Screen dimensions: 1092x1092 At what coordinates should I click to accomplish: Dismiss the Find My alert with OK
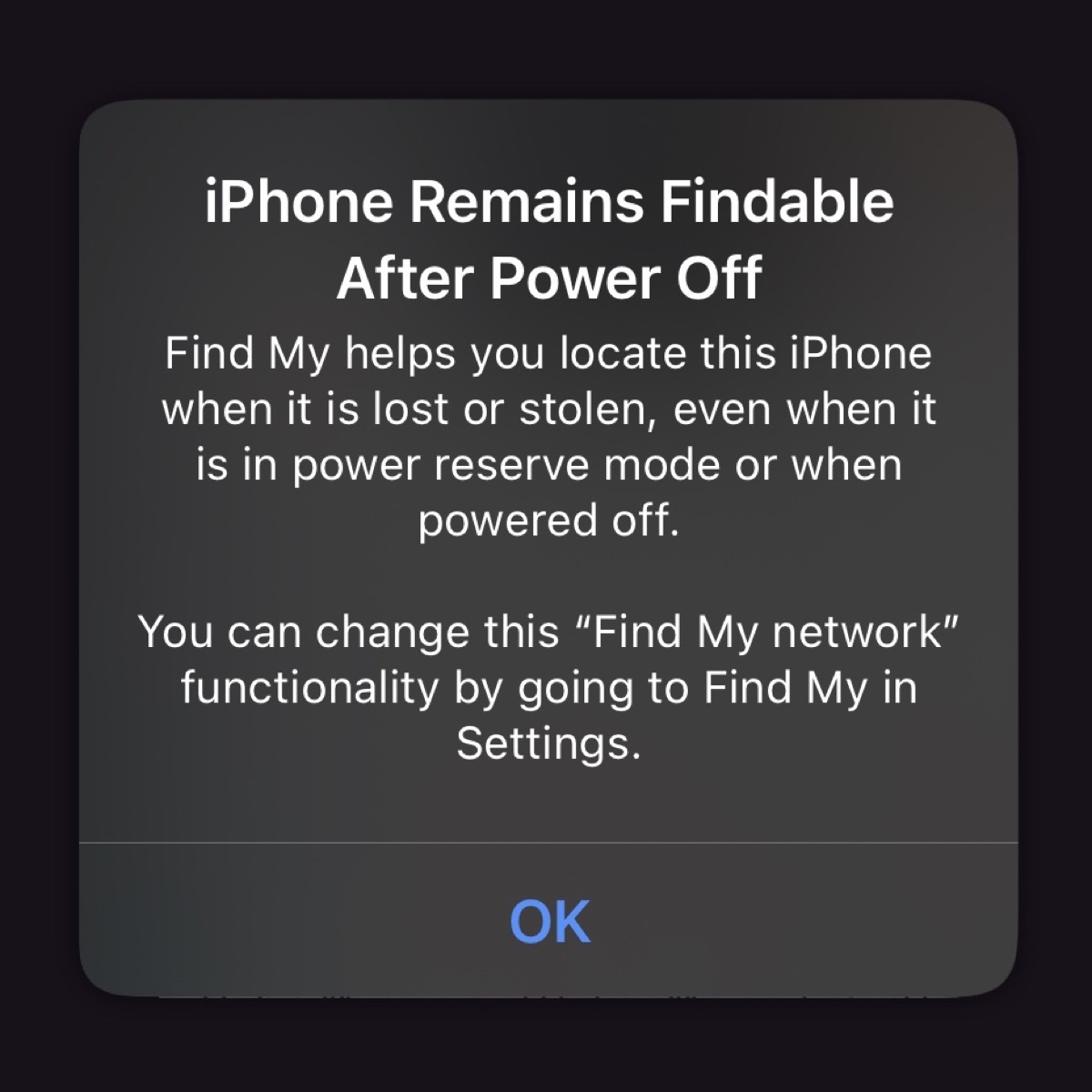coord(549,920)
